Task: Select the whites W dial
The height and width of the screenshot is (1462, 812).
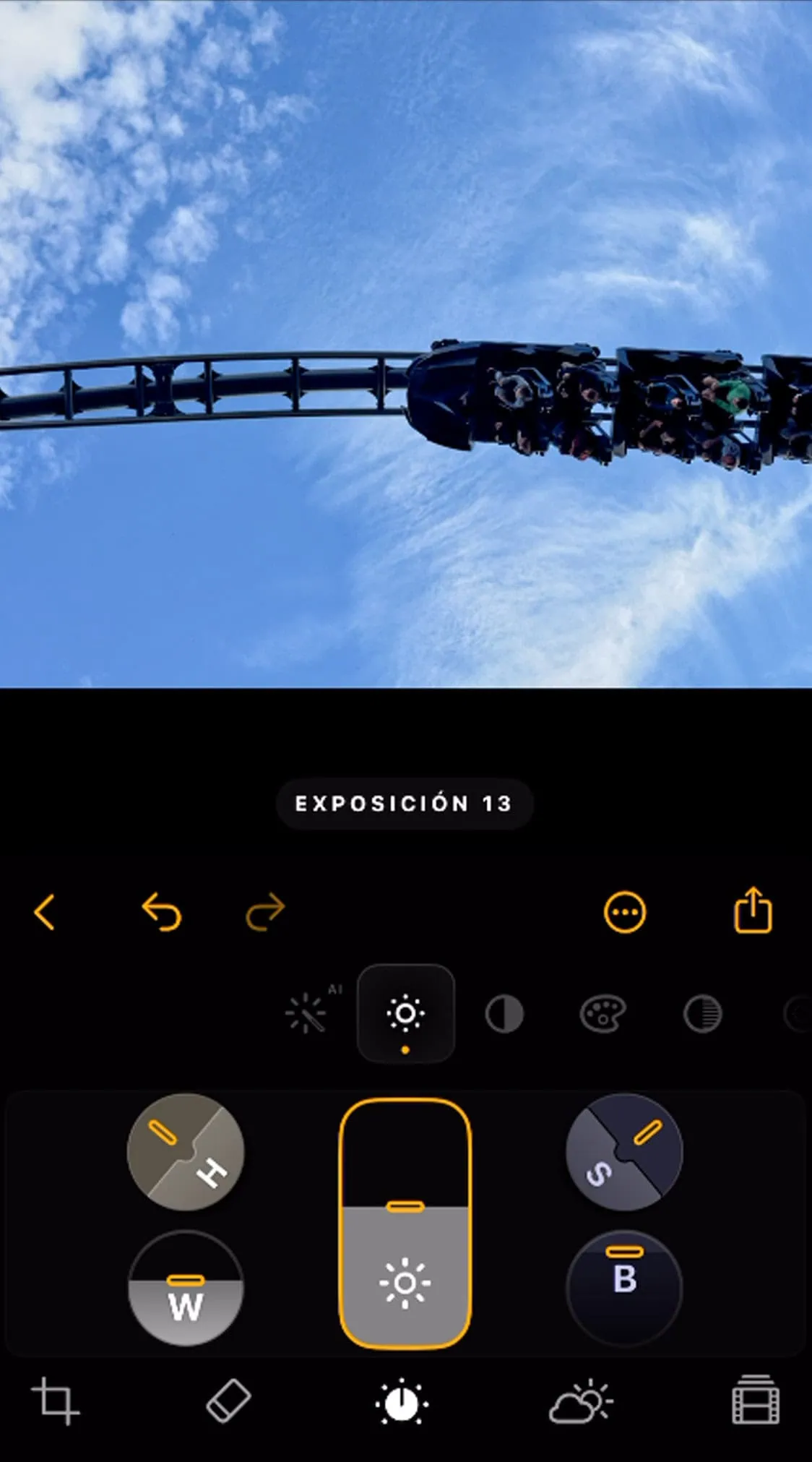Action: point(186,1289)
